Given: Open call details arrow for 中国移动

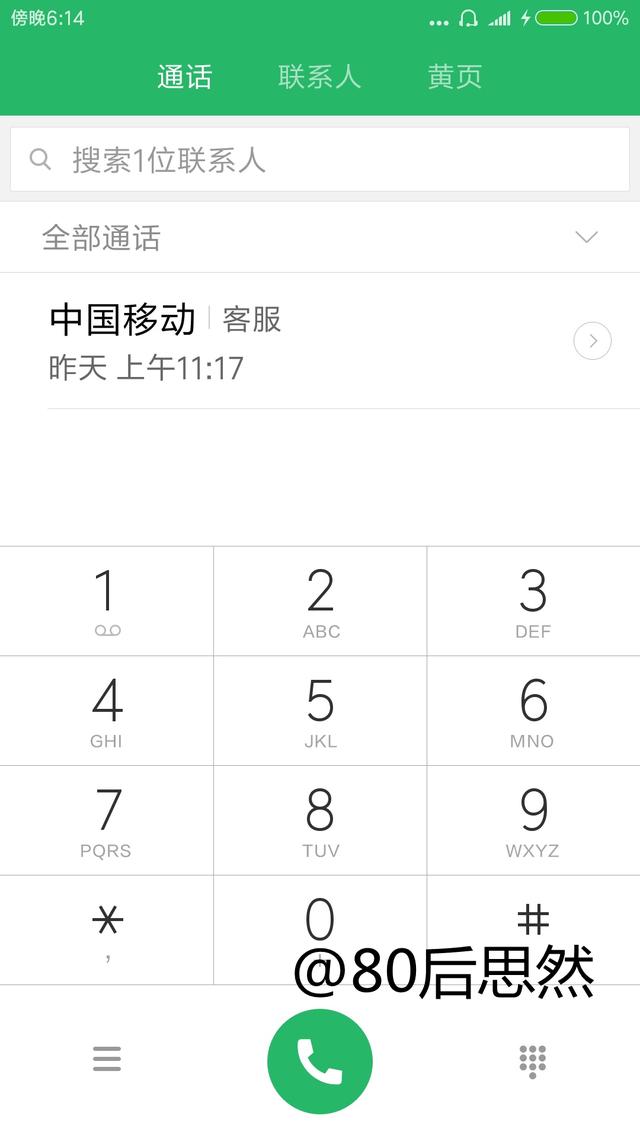Looking at the screenshot, I should (x=593, y=341).
